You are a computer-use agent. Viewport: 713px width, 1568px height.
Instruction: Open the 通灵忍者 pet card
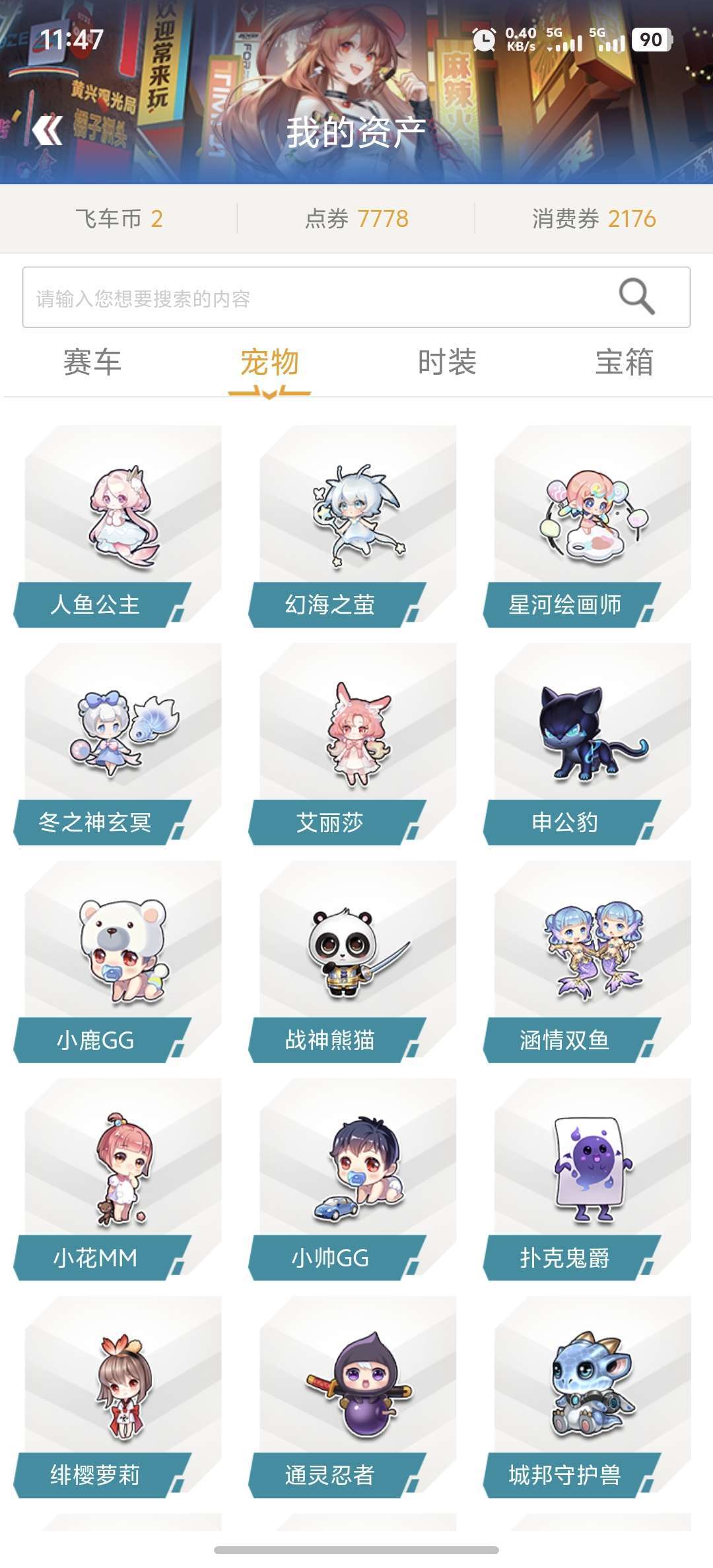pos(353,1398)
